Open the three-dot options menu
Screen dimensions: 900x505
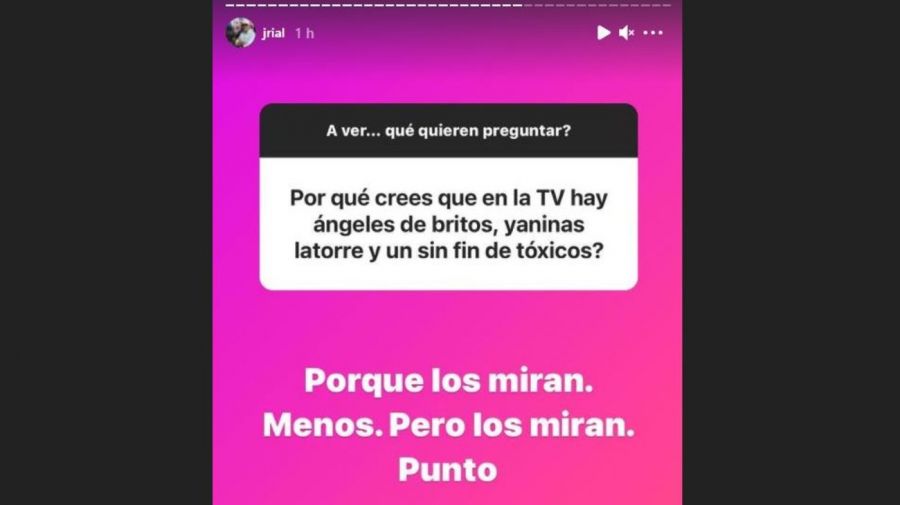[x=653, y=33]
